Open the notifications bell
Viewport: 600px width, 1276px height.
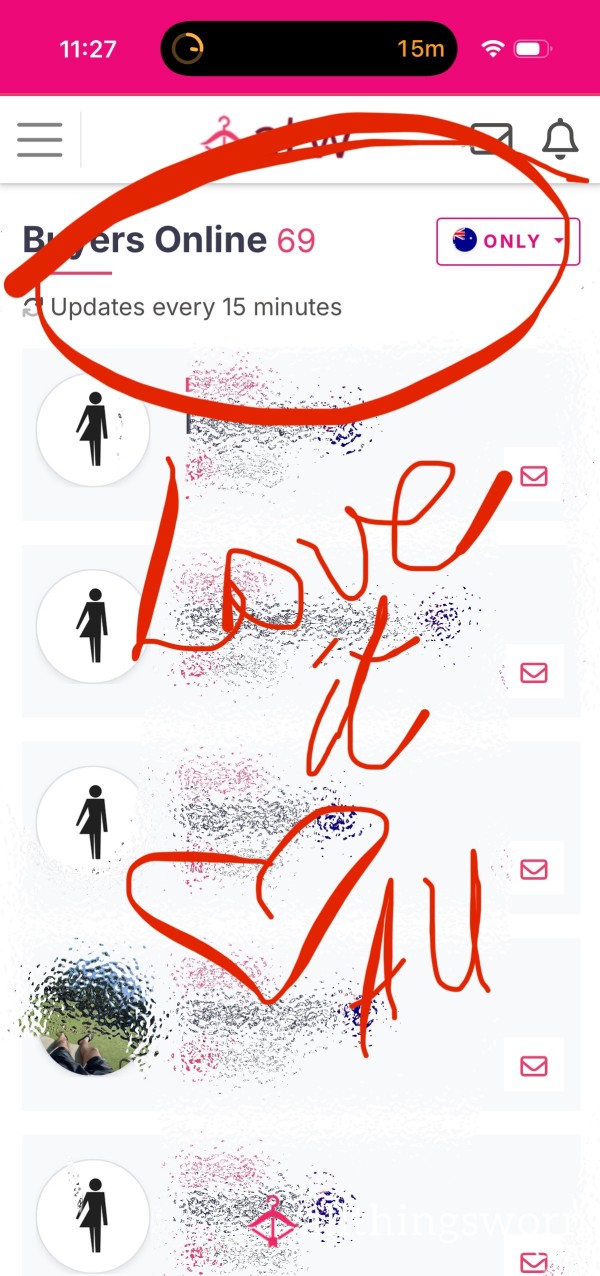pyautogui.click(x=560, y=139)
